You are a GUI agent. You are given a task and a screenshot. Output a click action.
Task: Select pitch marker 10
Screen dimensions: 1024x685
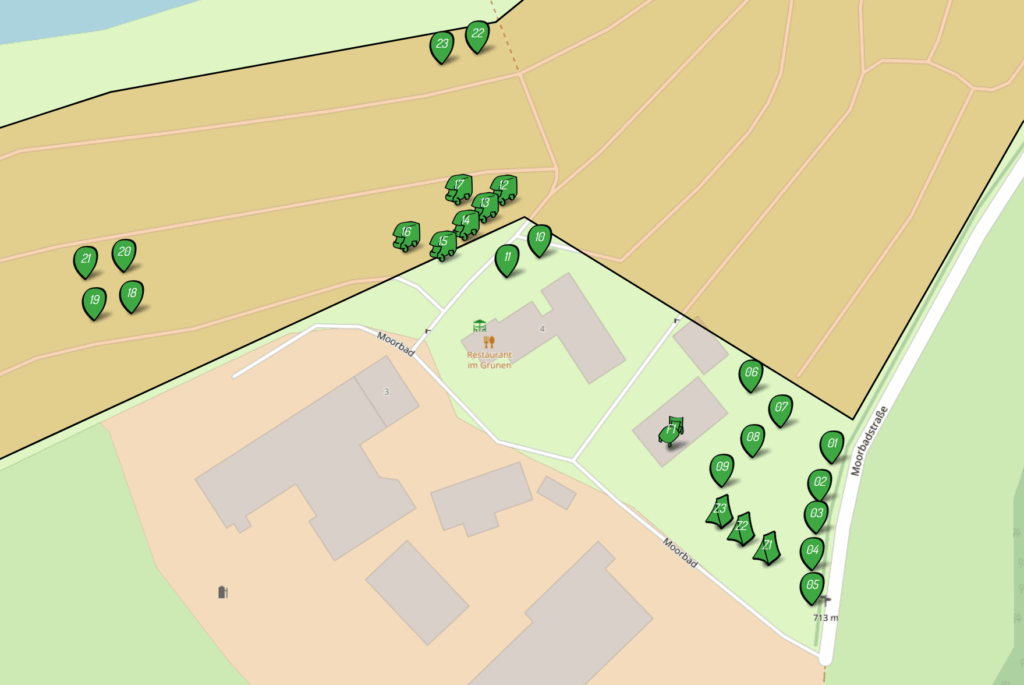click(x=539, y=239)
